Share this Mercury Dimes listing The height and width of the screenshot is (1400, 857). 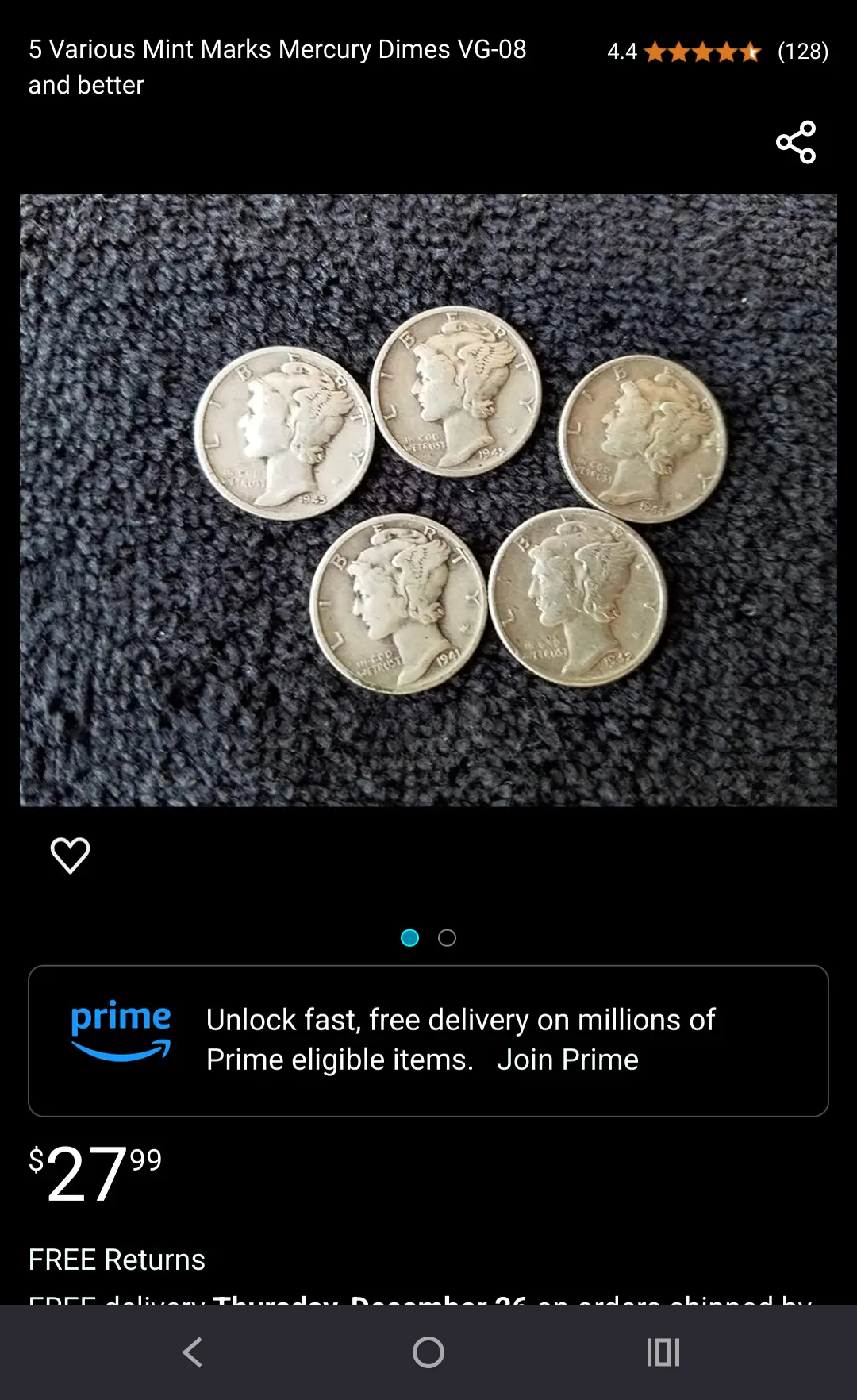[796, 142]
